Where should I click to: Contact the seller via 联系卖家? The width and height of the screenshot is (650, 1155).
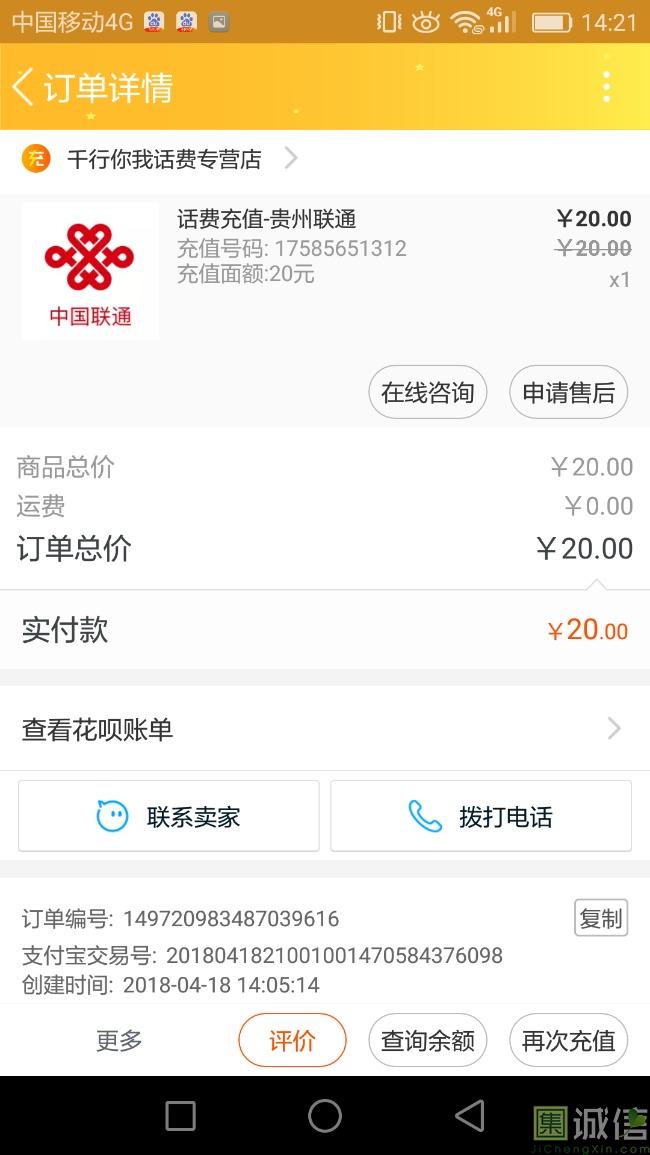click(169, 816)
